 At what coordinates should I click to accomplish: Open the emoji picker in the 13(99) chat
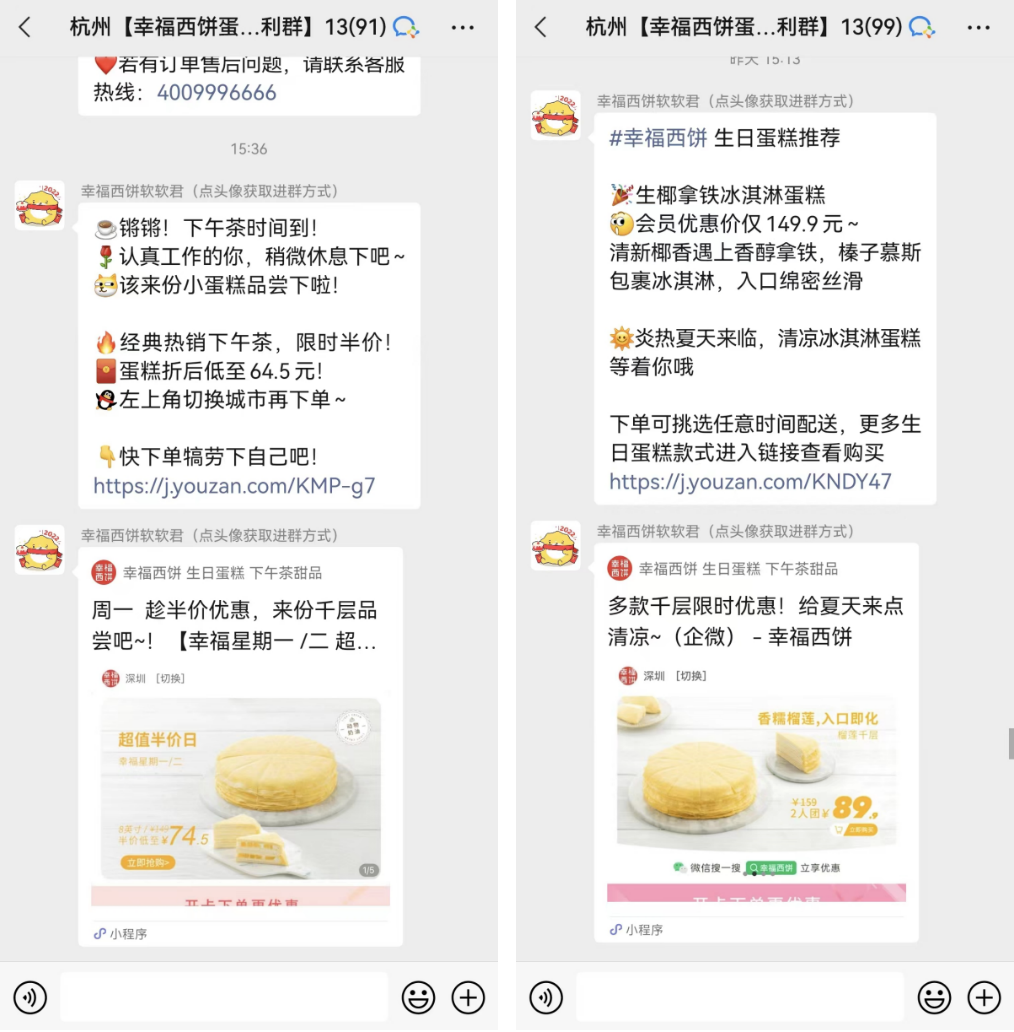pos(934,997)
